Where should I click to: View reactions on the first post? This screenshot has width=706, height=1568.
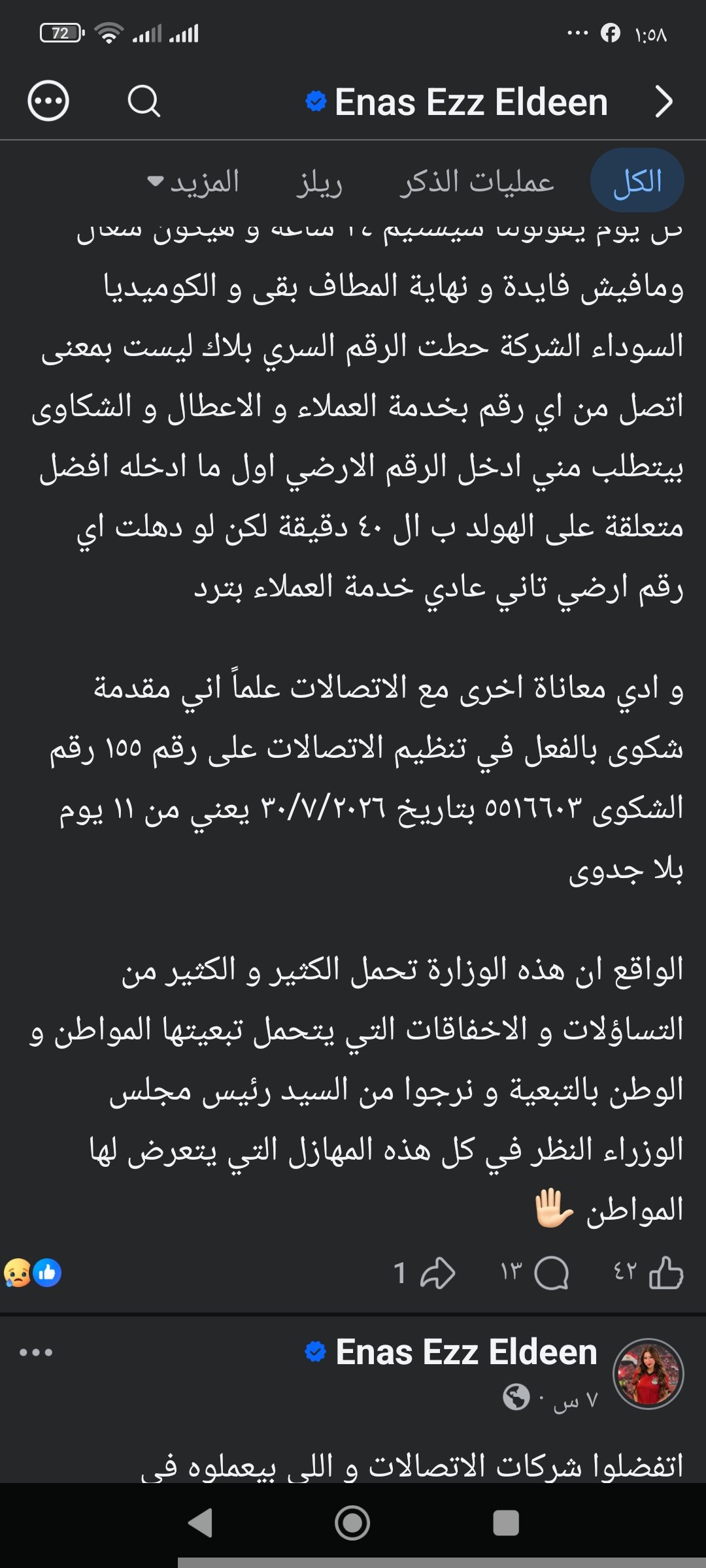(x=33, y=1273)
